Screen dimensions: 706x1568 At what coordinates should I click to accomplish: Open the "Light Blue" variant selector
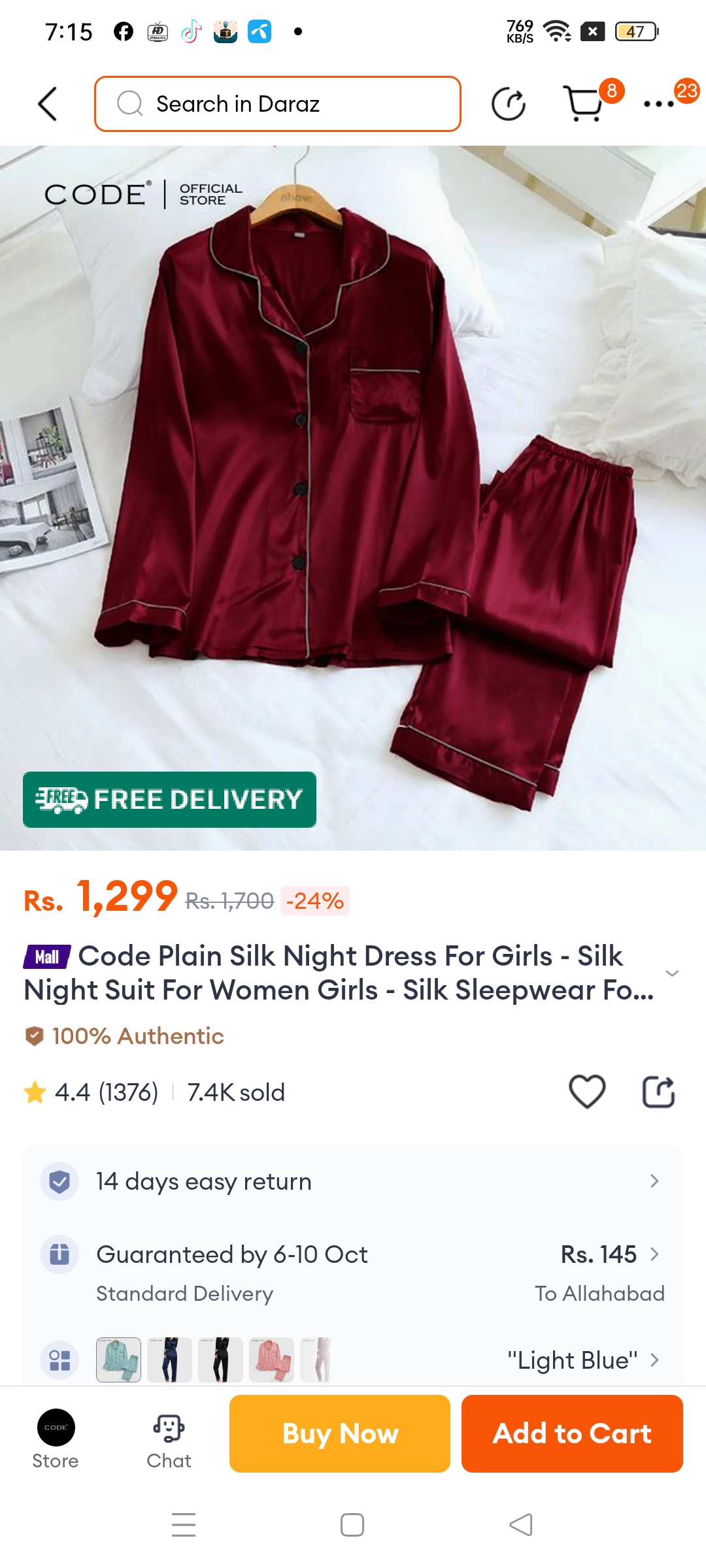coord(582,1360)
